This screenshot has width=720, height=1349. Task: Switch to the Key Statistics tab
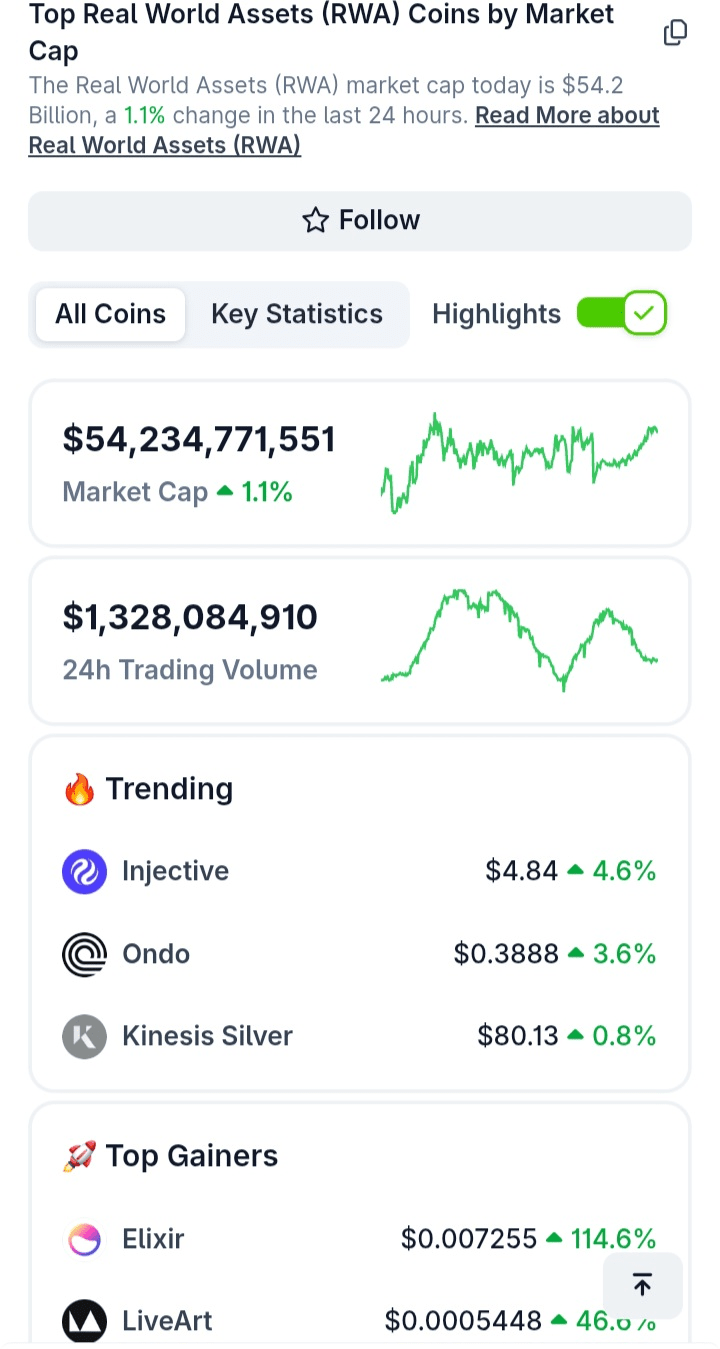pos(296,314)
